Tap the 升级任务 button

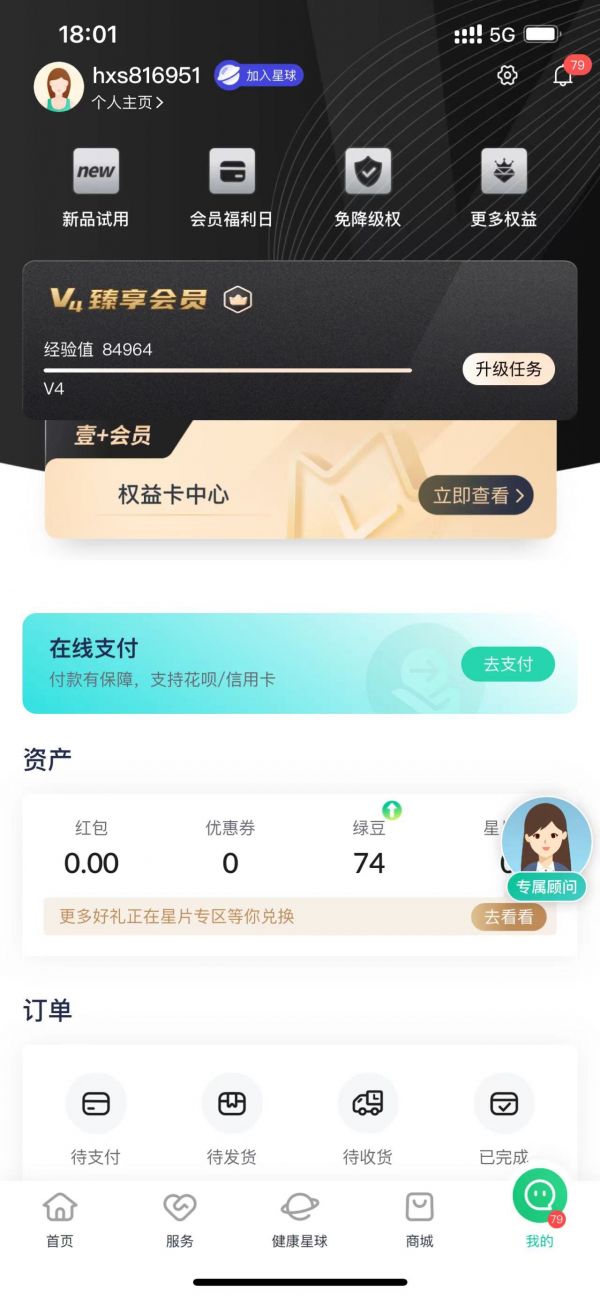point(508,369)
